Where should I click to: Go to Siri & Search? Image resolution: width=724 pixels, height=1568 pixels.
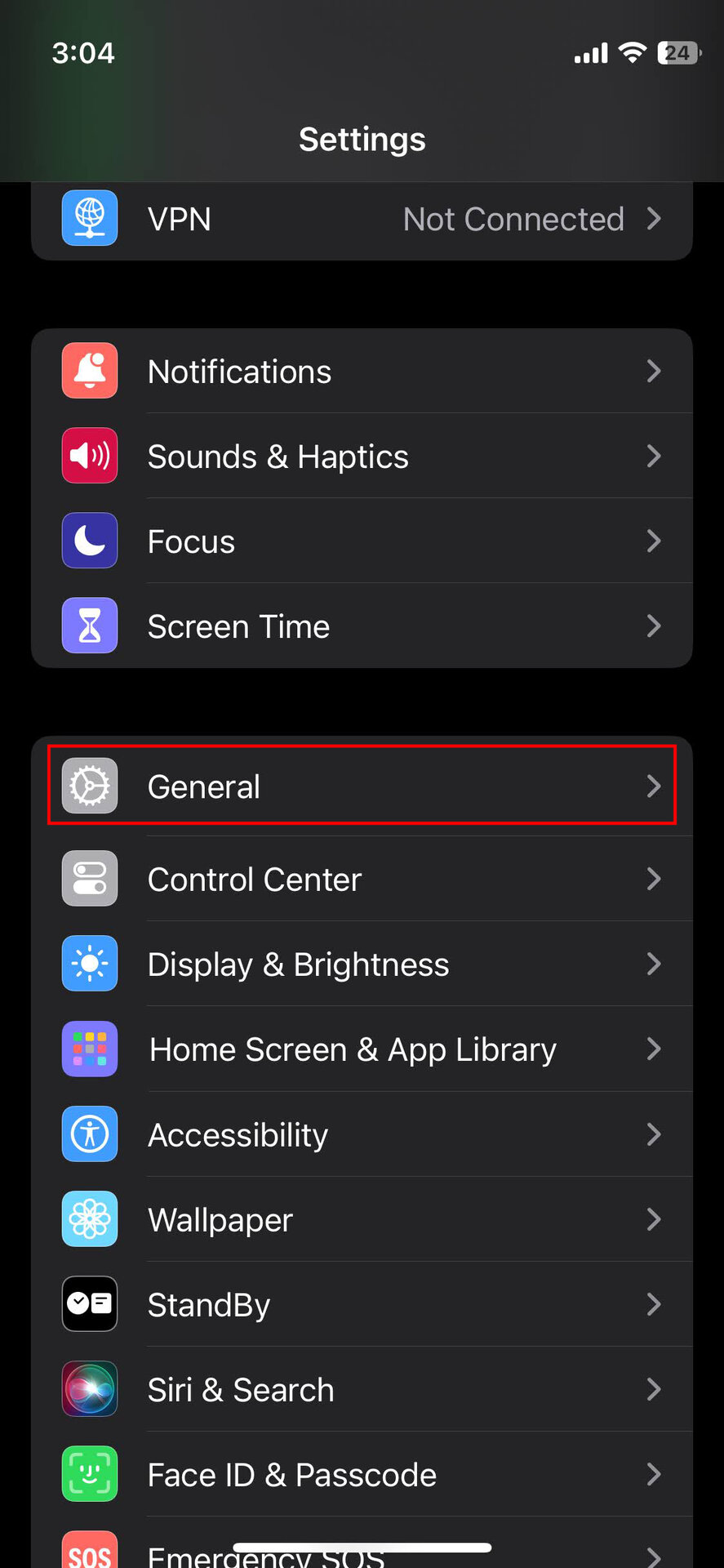click(362, 1389)
